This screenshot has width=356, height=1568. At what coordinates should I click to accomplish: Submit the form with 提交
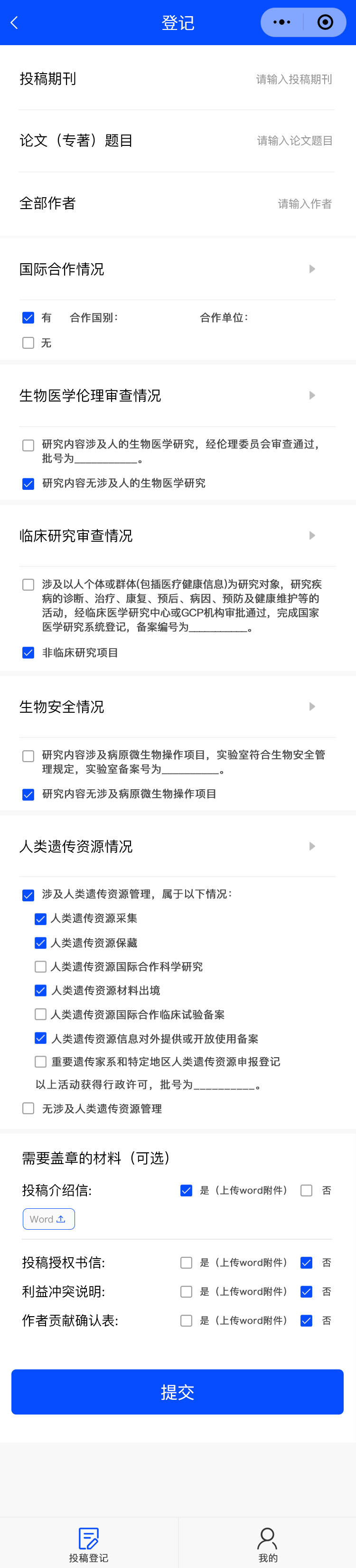tap(177, 1391)
